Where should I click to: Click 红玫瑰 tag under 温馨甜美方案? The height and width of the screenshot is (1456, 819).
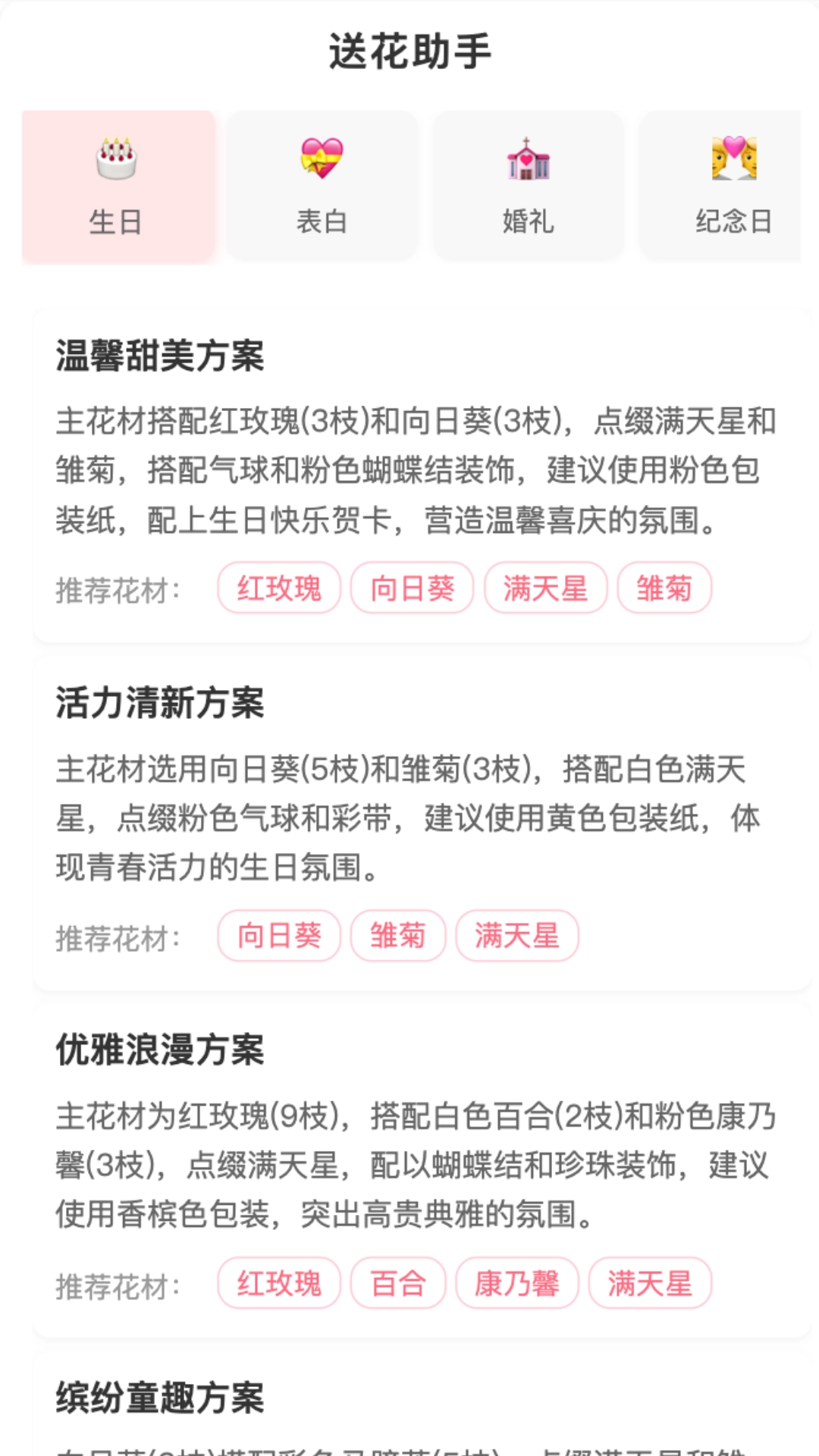pos(278,588)
